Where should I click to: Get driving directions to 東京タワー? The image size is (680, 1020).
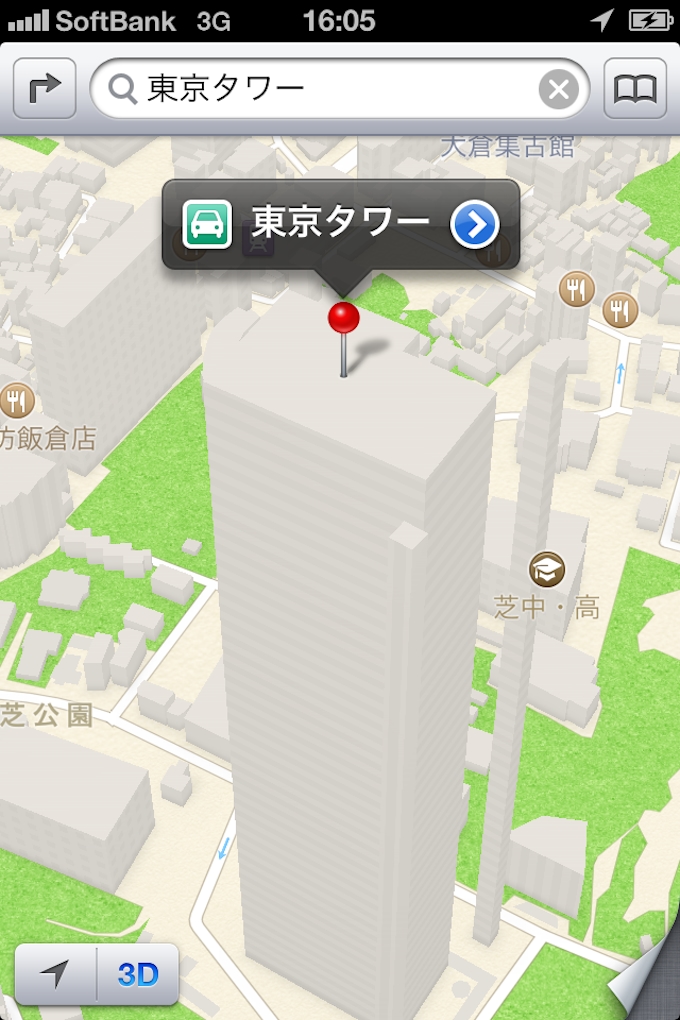[207, 224]
